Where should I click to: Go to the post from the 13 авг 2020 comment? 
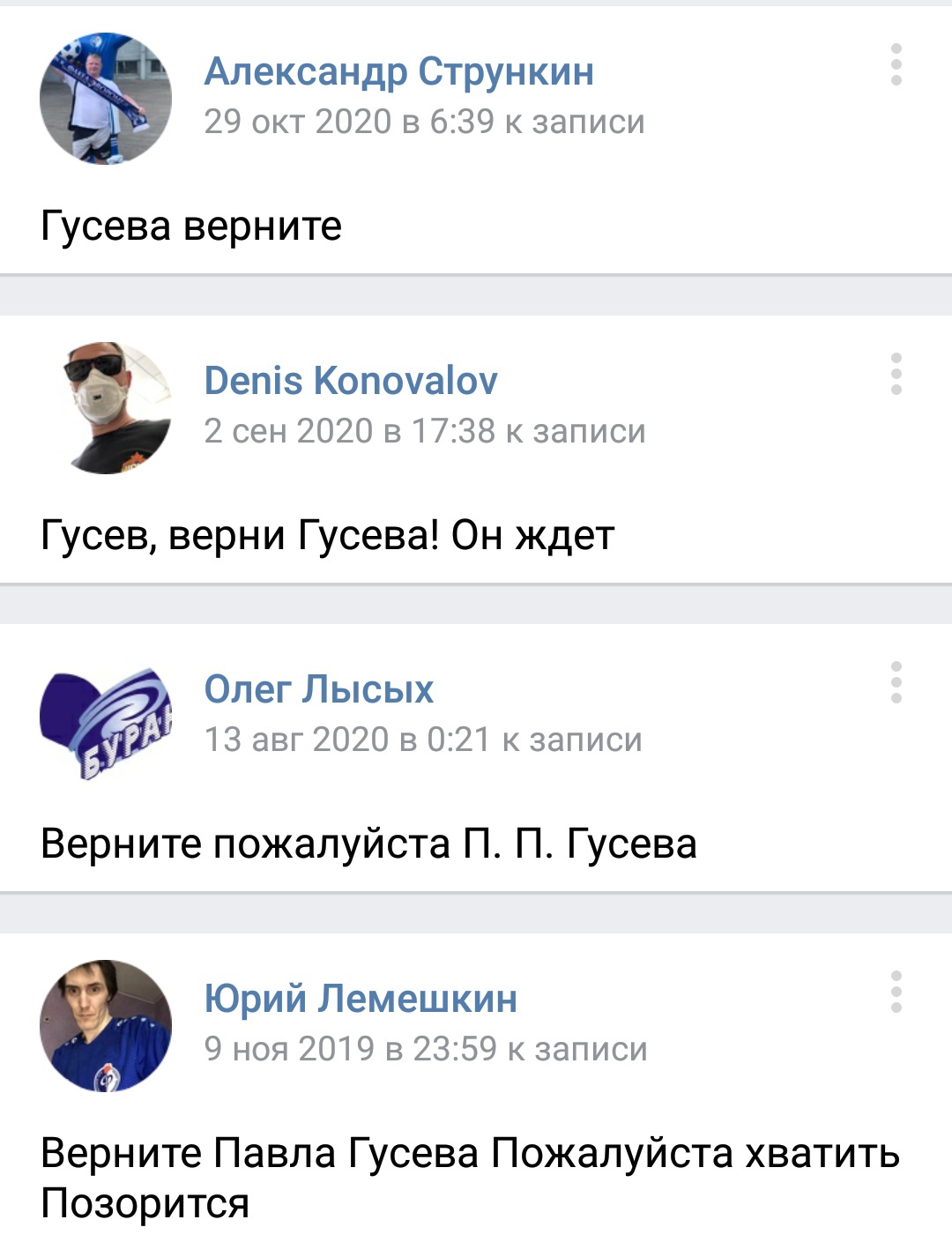click(x=571, y=740)
